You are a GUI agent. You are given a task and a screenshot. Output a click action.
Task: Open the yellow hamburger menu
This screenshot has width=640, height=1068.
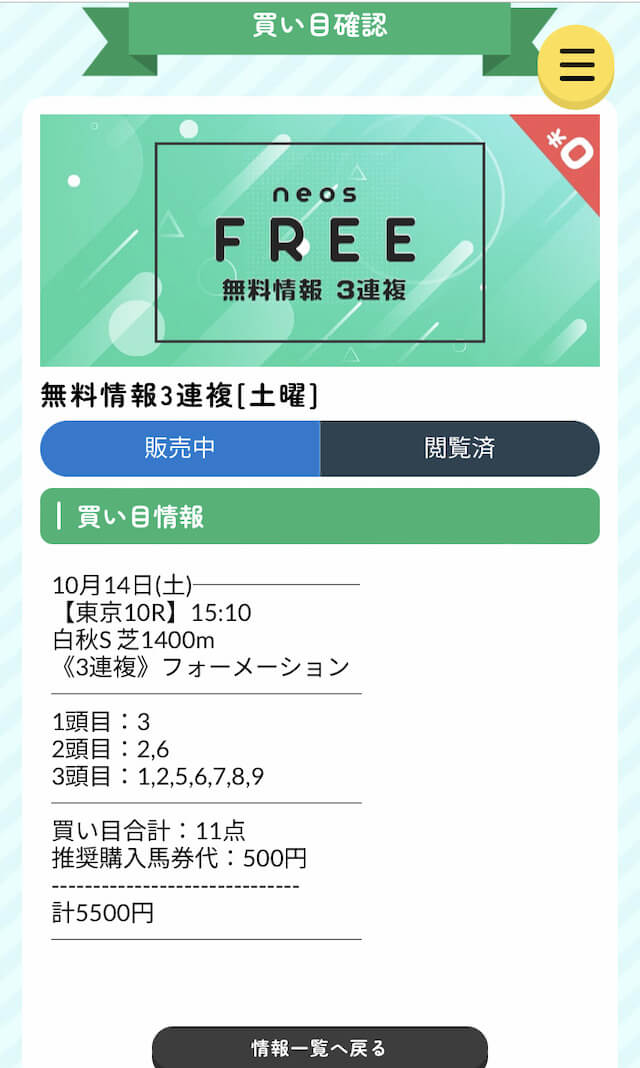576,66
